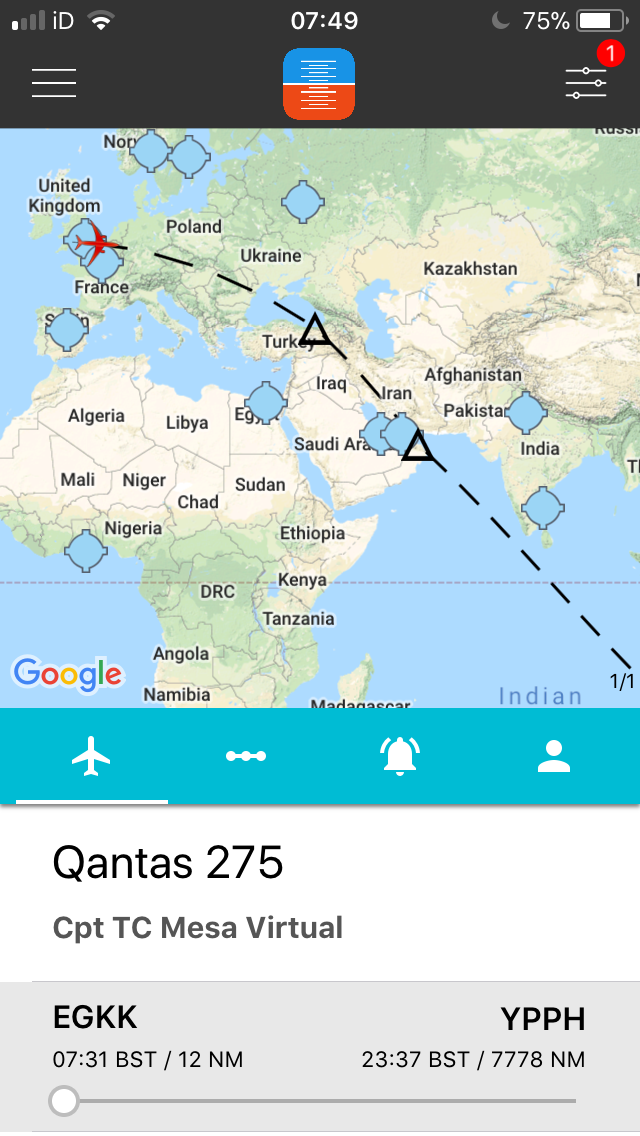
Task: Open the hamburger menu
Action: (54, 83)
